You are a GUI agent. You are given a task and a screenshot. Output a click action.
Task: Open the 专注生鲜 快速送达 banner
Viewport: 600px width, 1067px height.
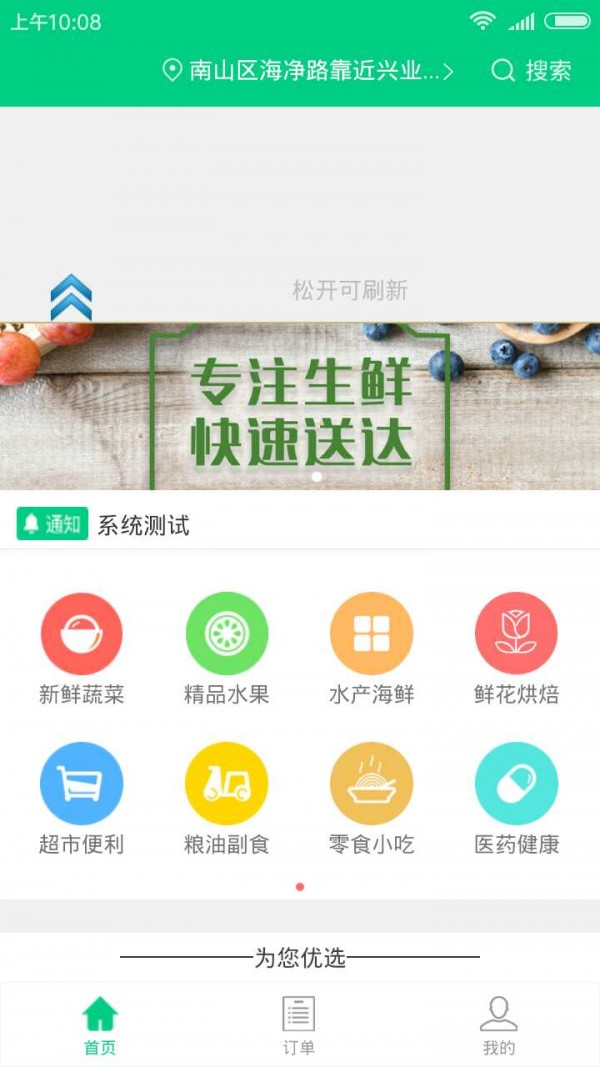(300, 407)
